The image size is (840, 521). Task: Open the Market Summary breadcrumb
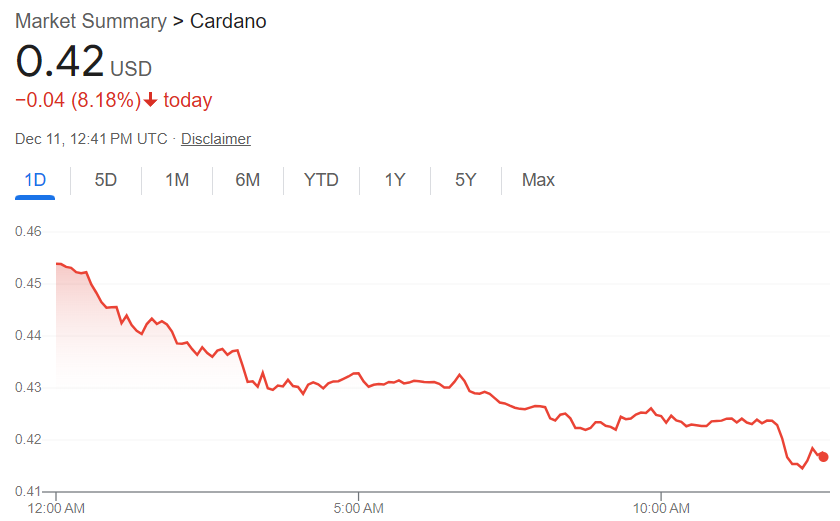click(91, 21)
